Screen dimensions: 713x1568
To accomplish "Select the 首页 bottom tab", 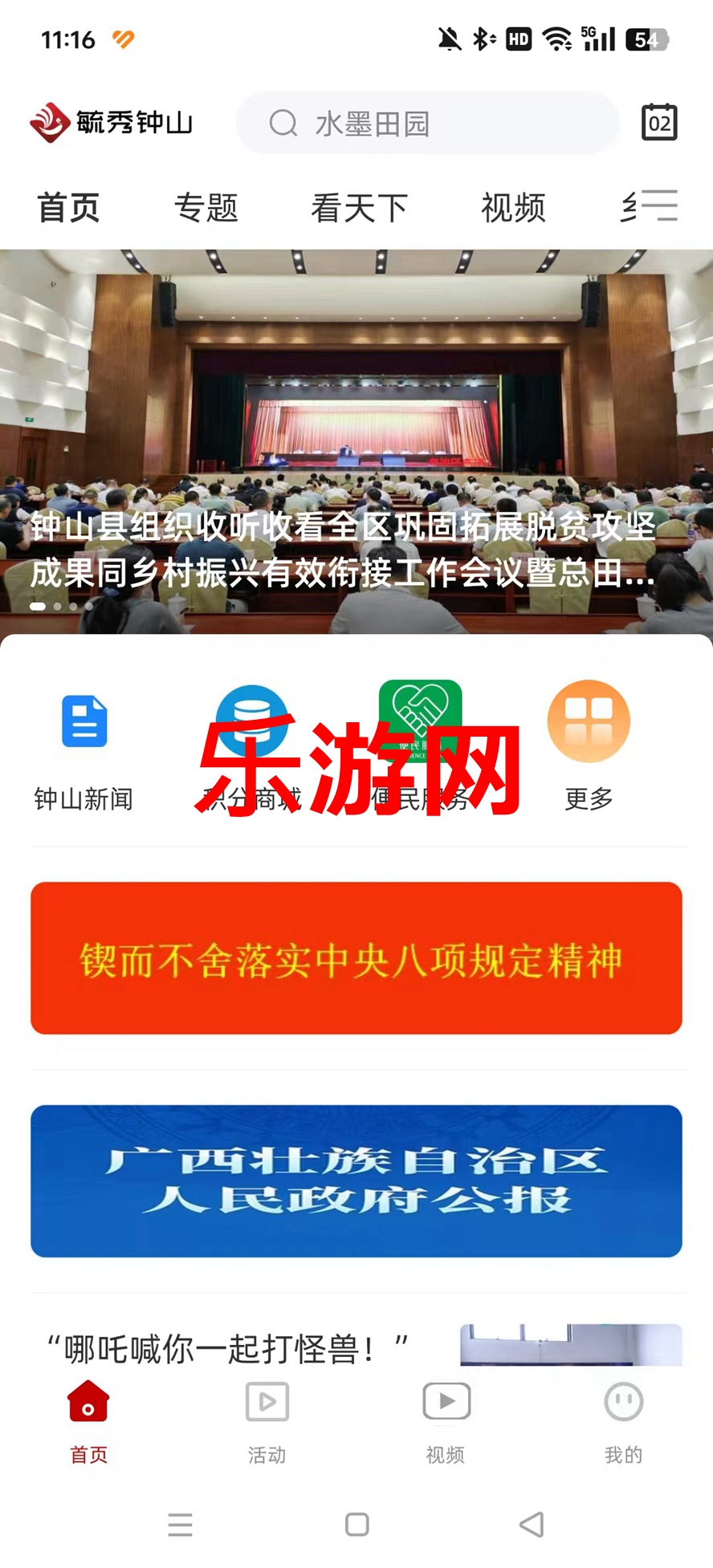I will pos(88,1421).
